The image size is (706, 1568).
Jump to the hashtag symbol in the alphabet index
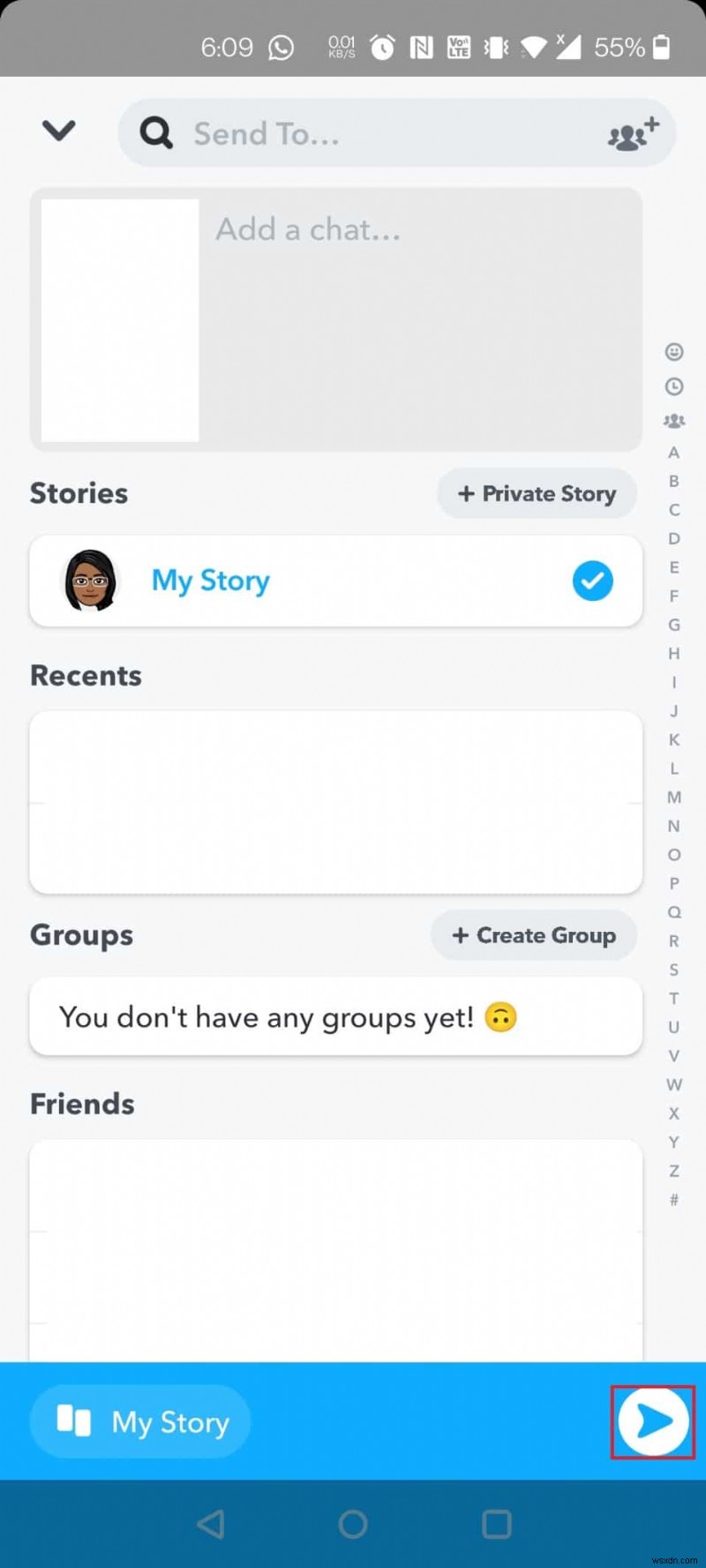[x=673, y=1199]
